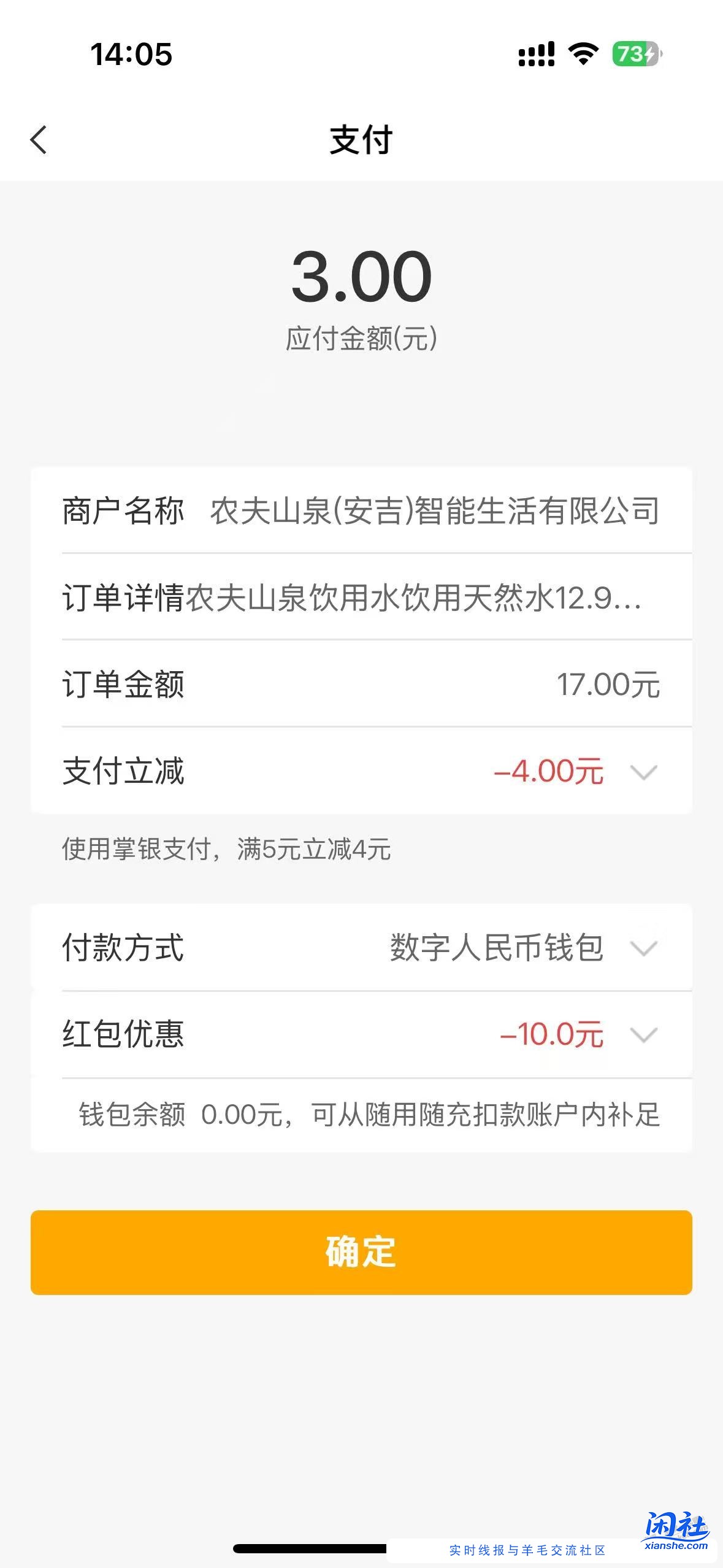Tap the cellular signal strength icon

tap(537, 55)
